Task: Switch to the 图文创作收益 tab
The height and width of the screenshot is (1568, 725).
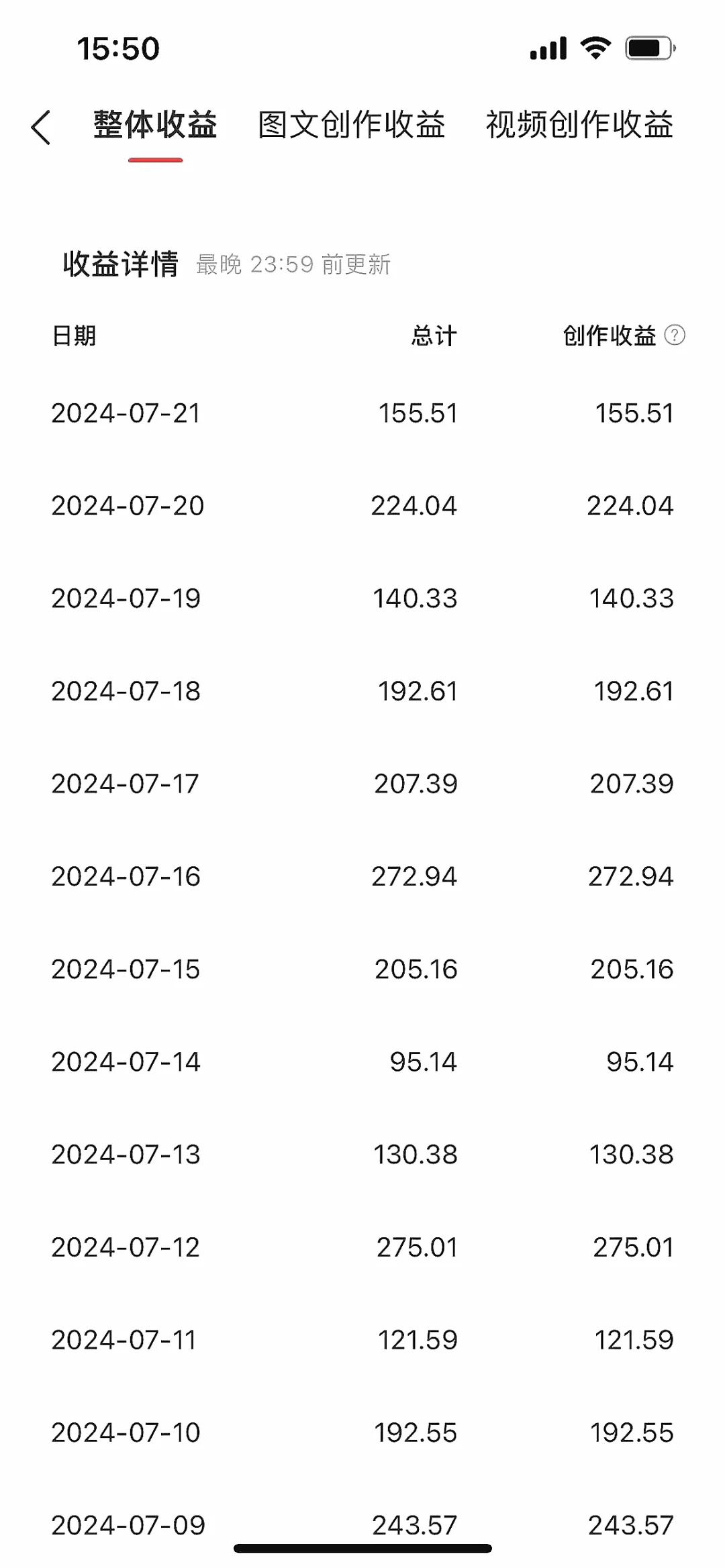Action: [x=352, y=125]
